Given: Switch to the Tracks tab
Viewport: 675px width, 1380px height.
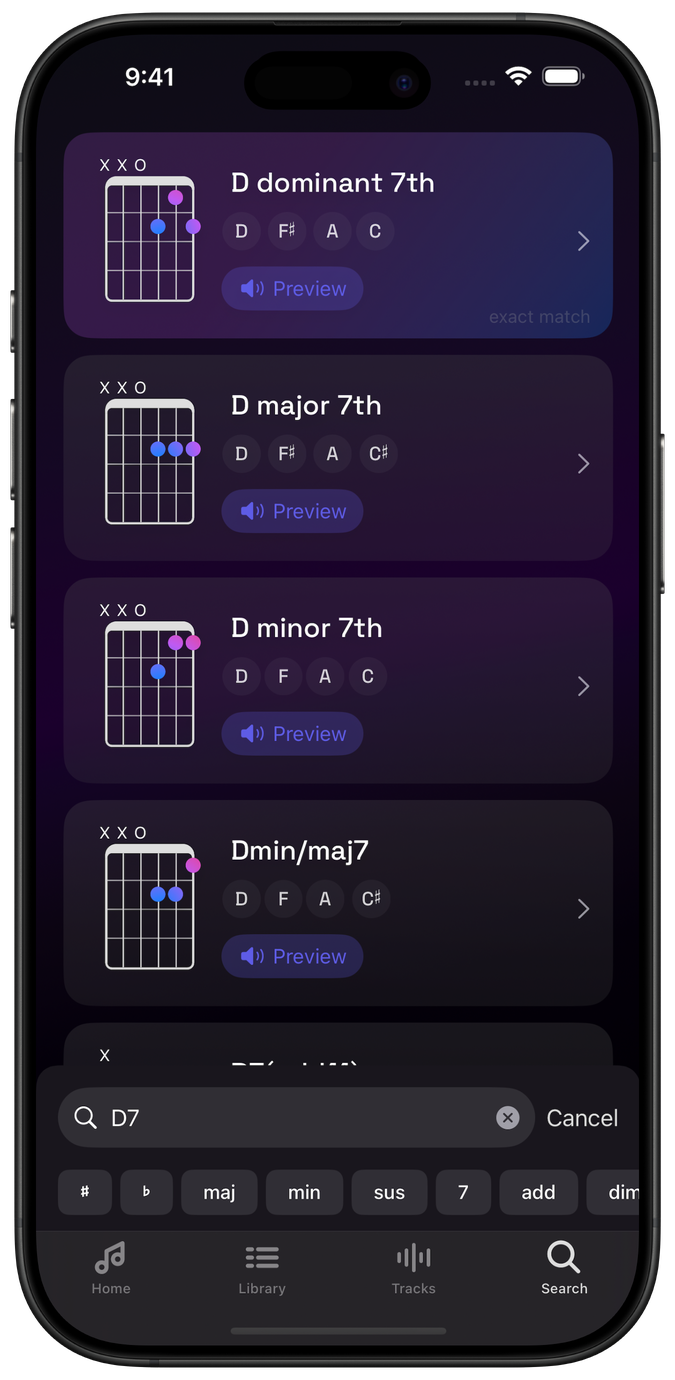Looking at the screenshot, I should tap(413, 1268).
